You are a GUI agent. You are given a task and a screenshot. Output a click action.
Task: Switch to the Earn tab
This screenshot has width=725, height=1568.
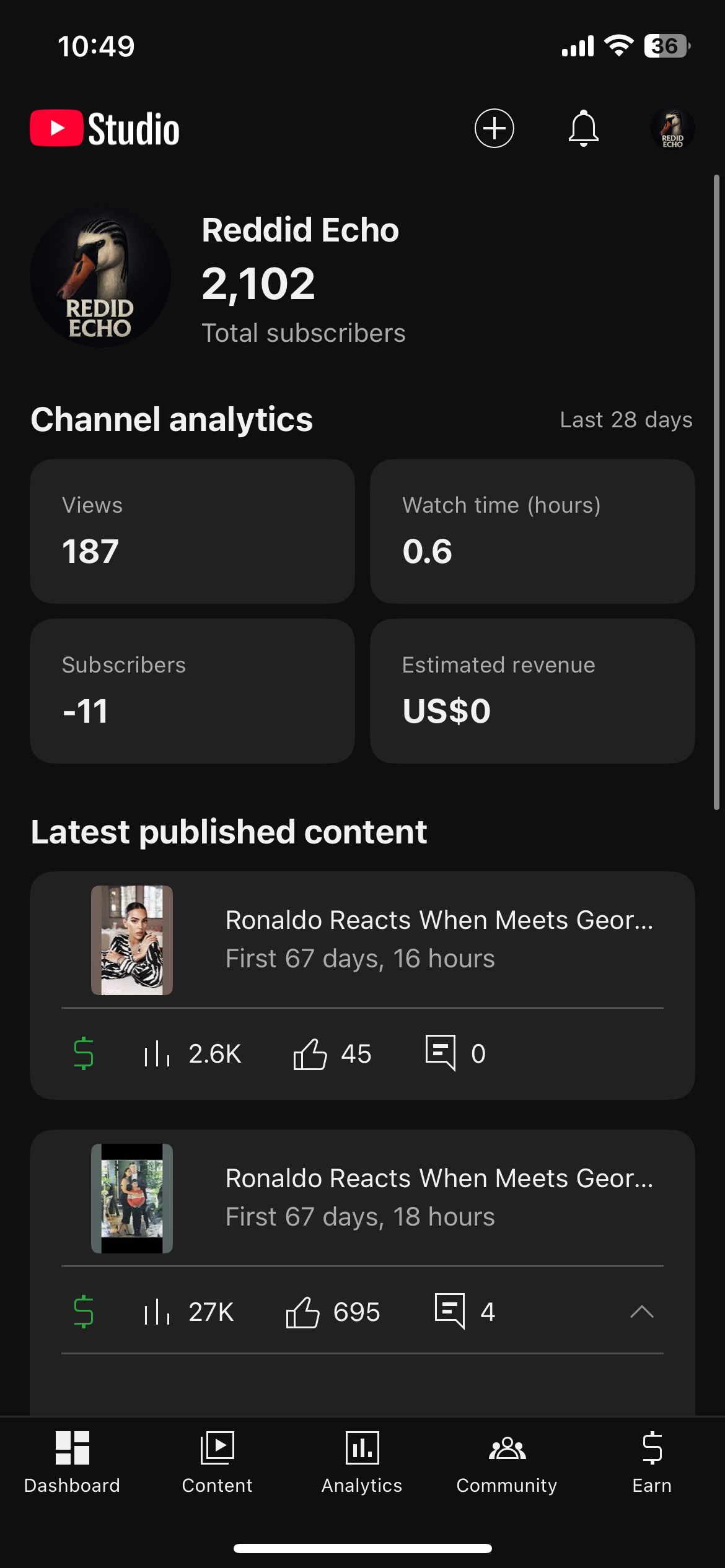(652, 1461)
